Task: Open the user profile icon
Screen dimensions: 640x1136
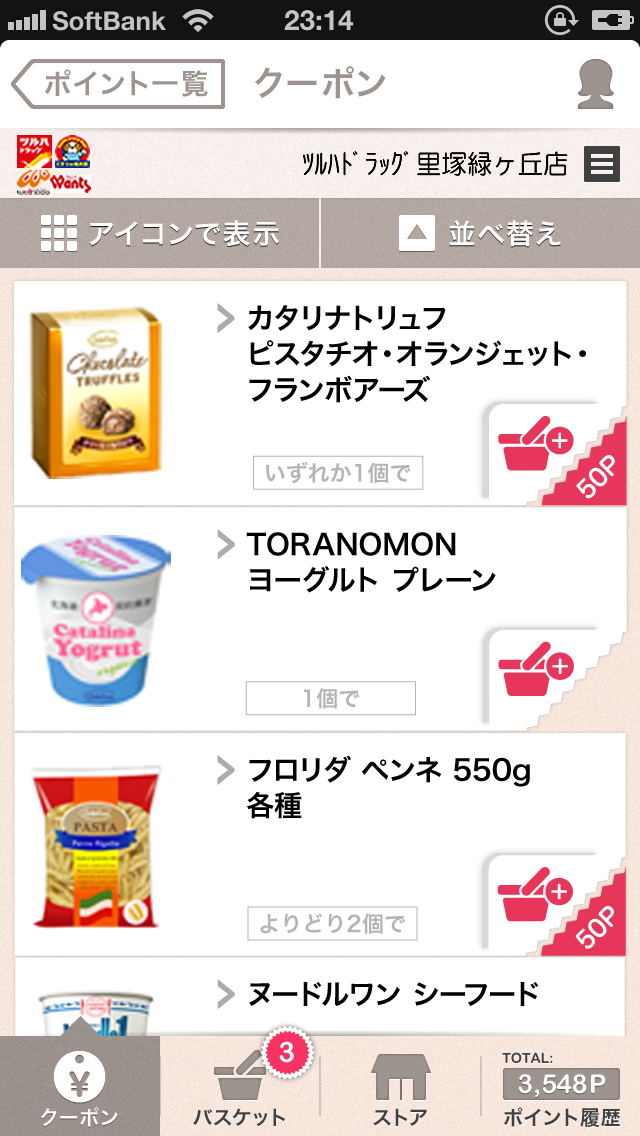Action: pos(596,85)
